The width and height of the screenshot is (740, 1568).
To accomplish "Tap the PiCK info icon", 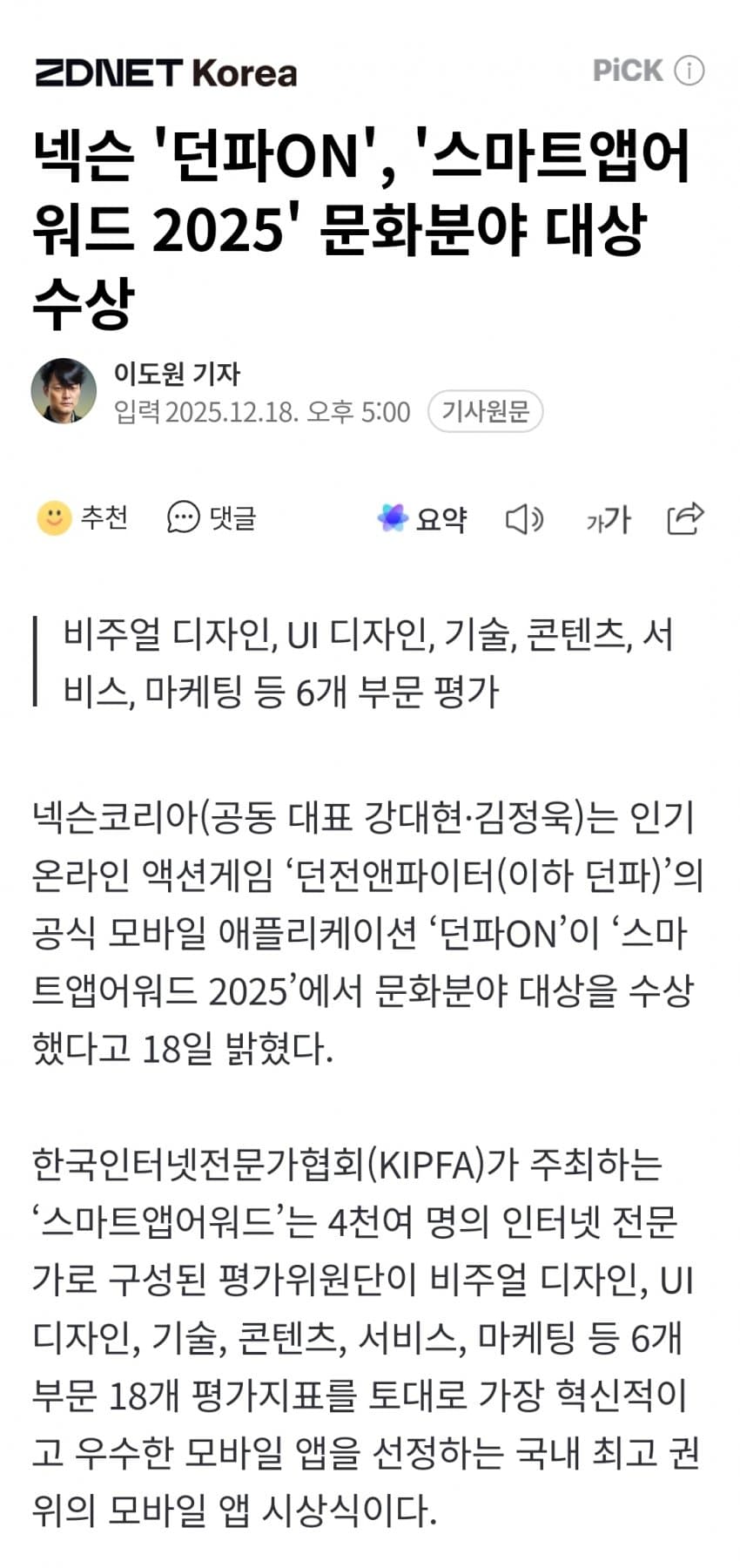I will tap(690, 71).
